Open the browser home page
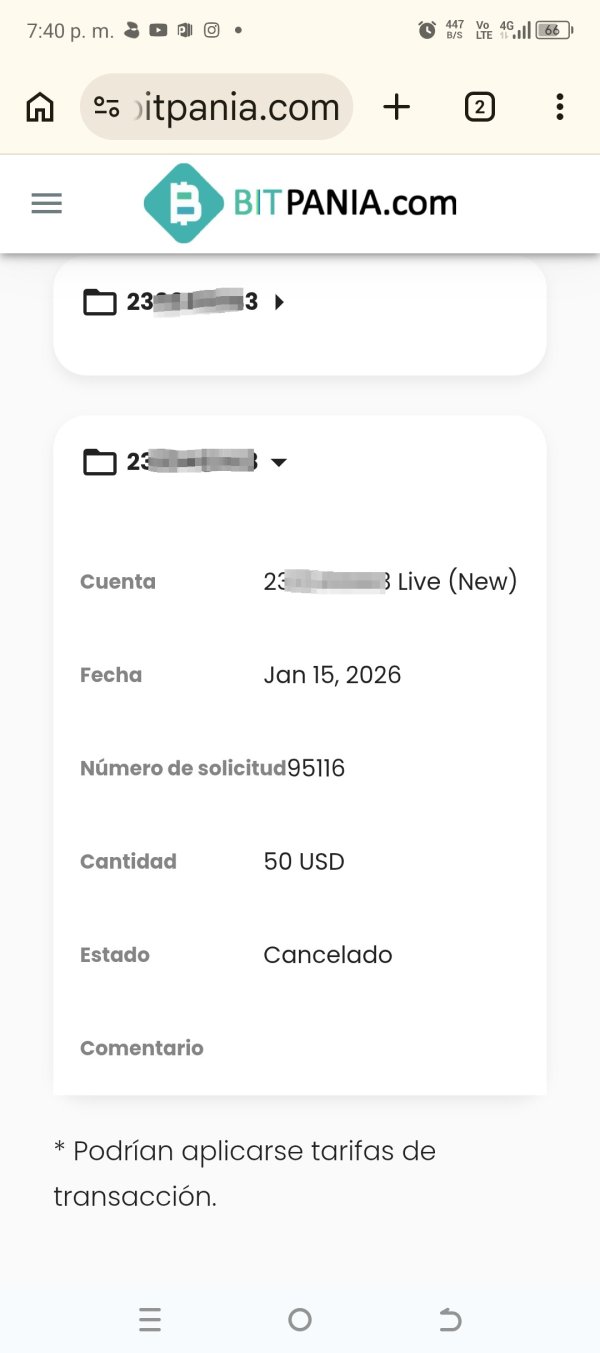This screenshot has width=600, height=1353. click(x=40, y=107)
